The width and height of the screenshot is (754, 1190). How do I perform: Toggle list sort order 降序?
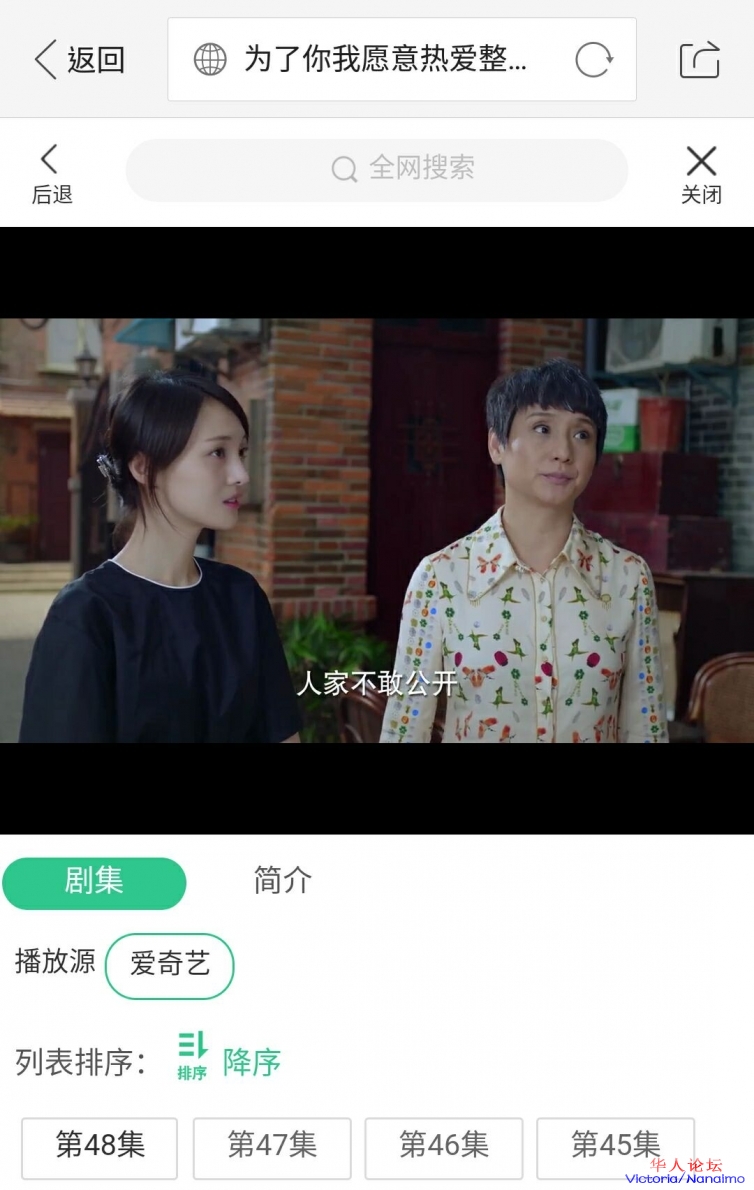(x=231, y=1060)
